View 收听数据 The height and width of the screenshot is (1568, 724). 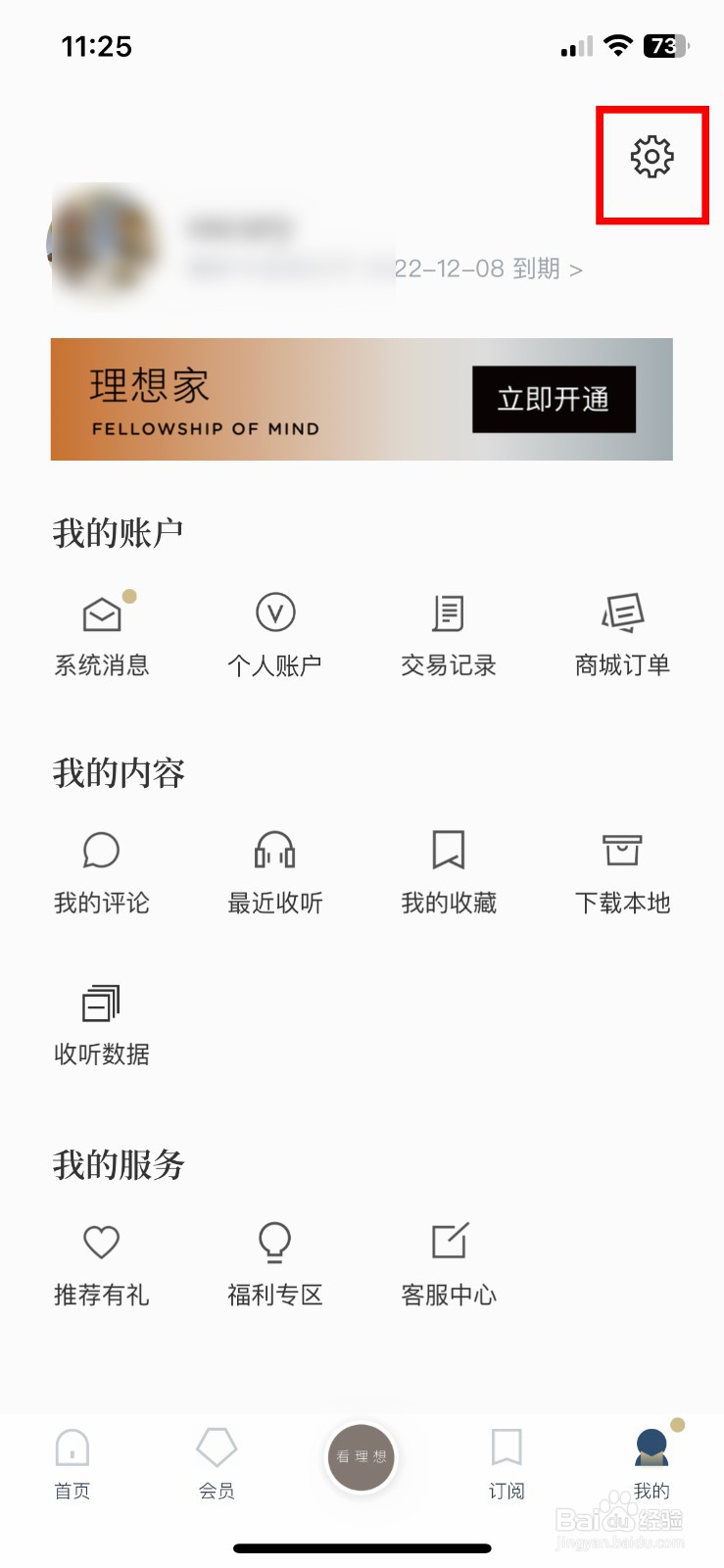pos(102,1025)
